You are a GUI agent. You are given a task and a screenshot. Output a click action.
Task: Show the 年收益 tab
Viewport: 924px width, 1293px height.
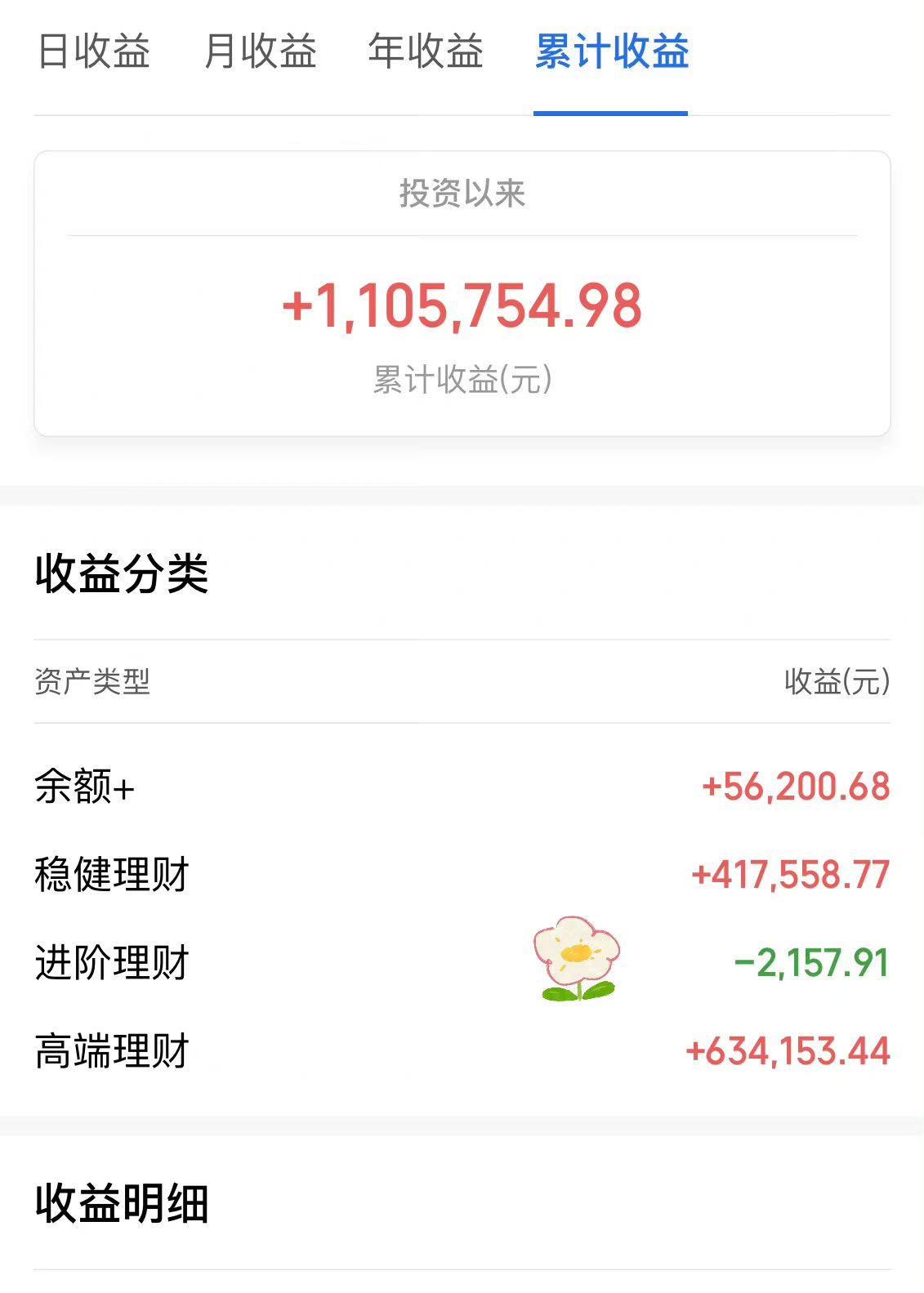[x=426, y=51]
